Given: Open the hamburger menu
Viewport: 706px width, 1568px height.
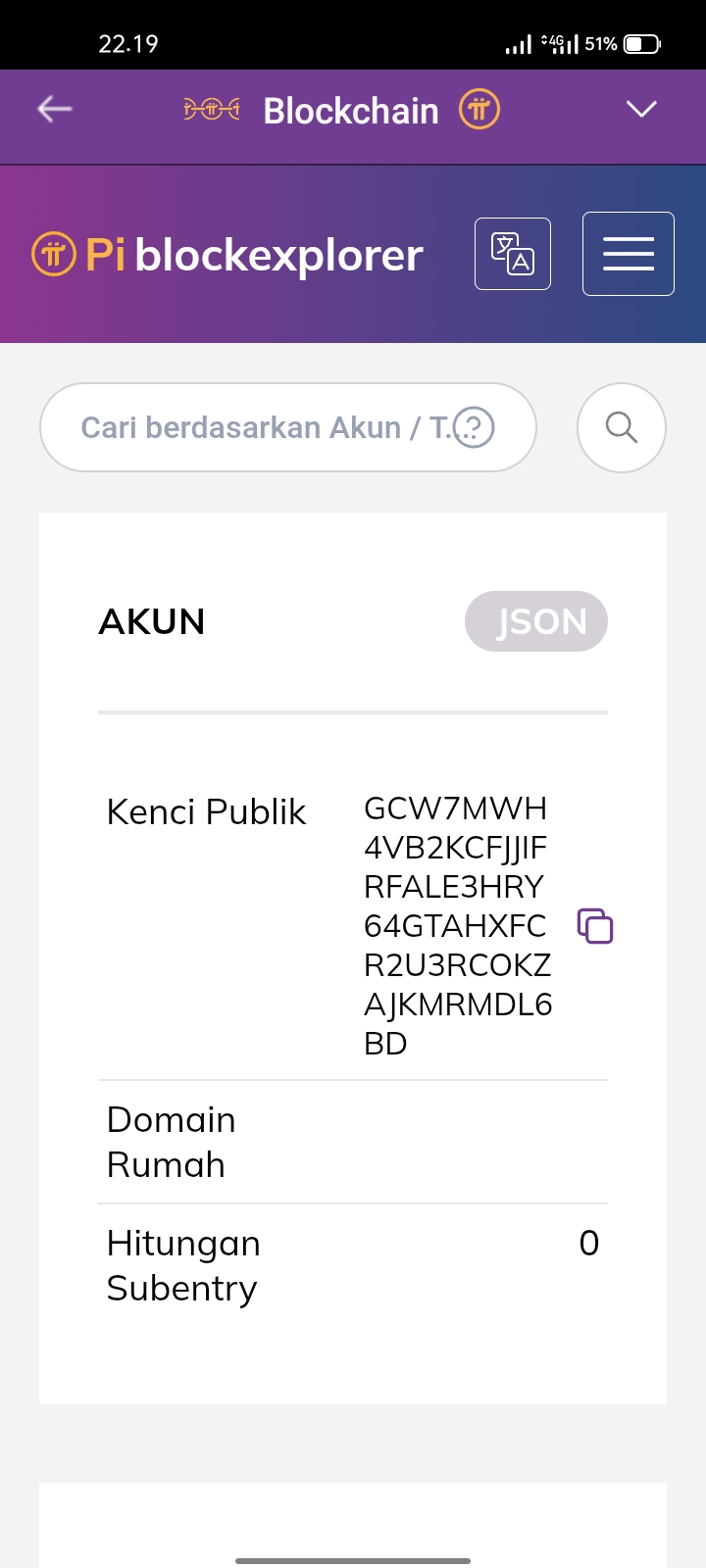Looking at the screenshot, I should tap(629, 254).
